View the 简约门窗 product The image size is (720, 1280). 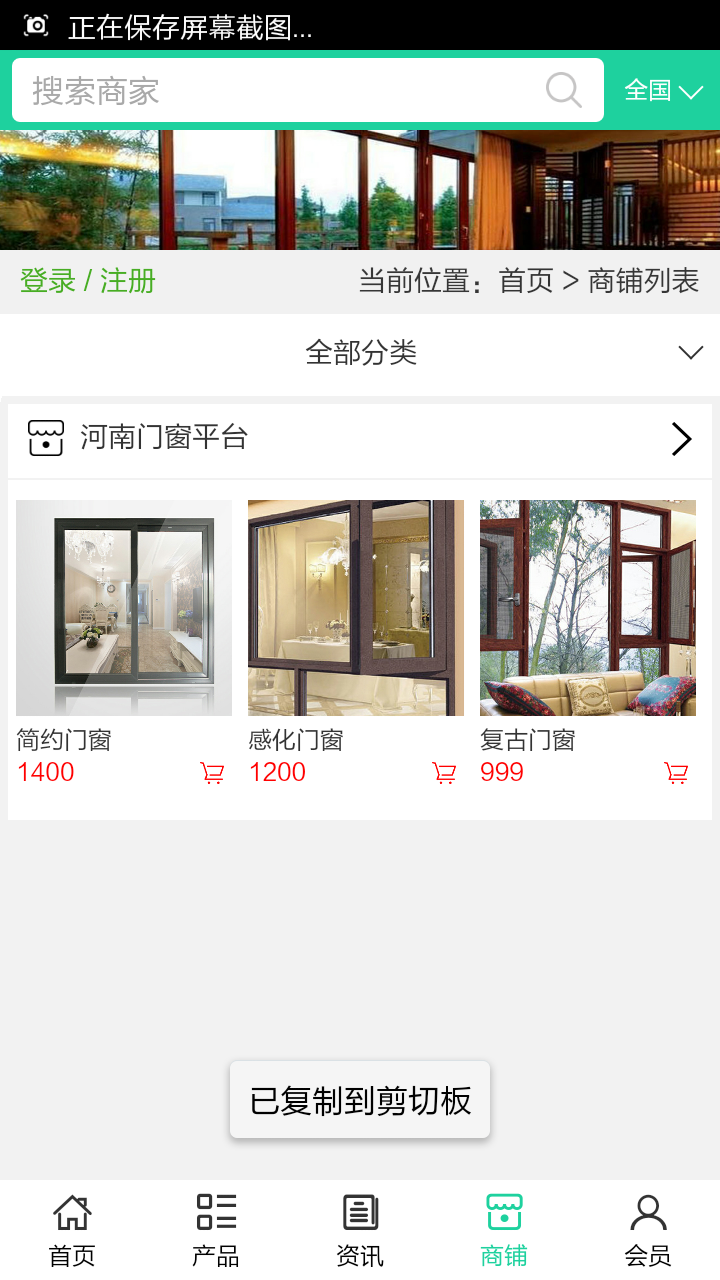(x=124, y=608)
